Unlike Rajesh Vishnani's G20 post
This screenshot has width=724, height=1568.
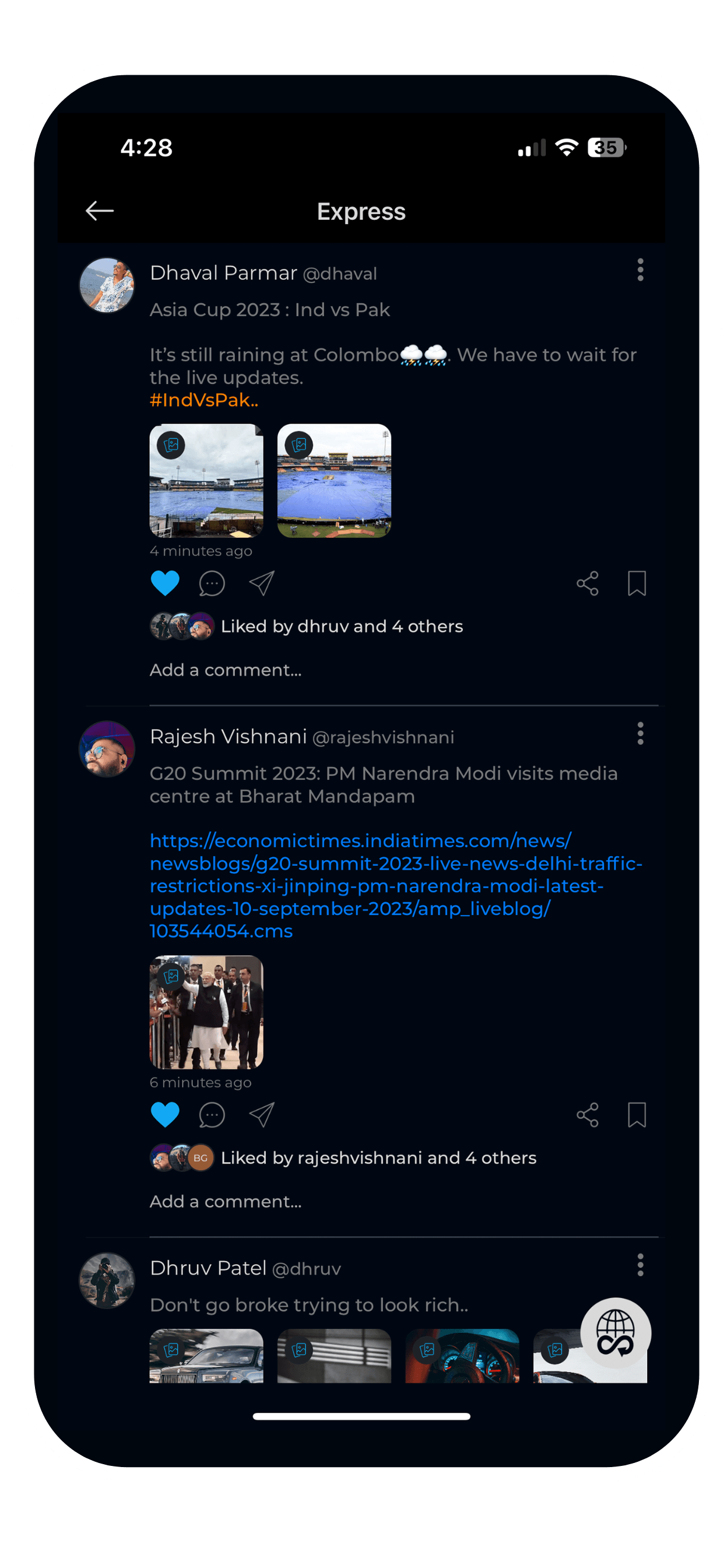click(x=165, y=1115)
